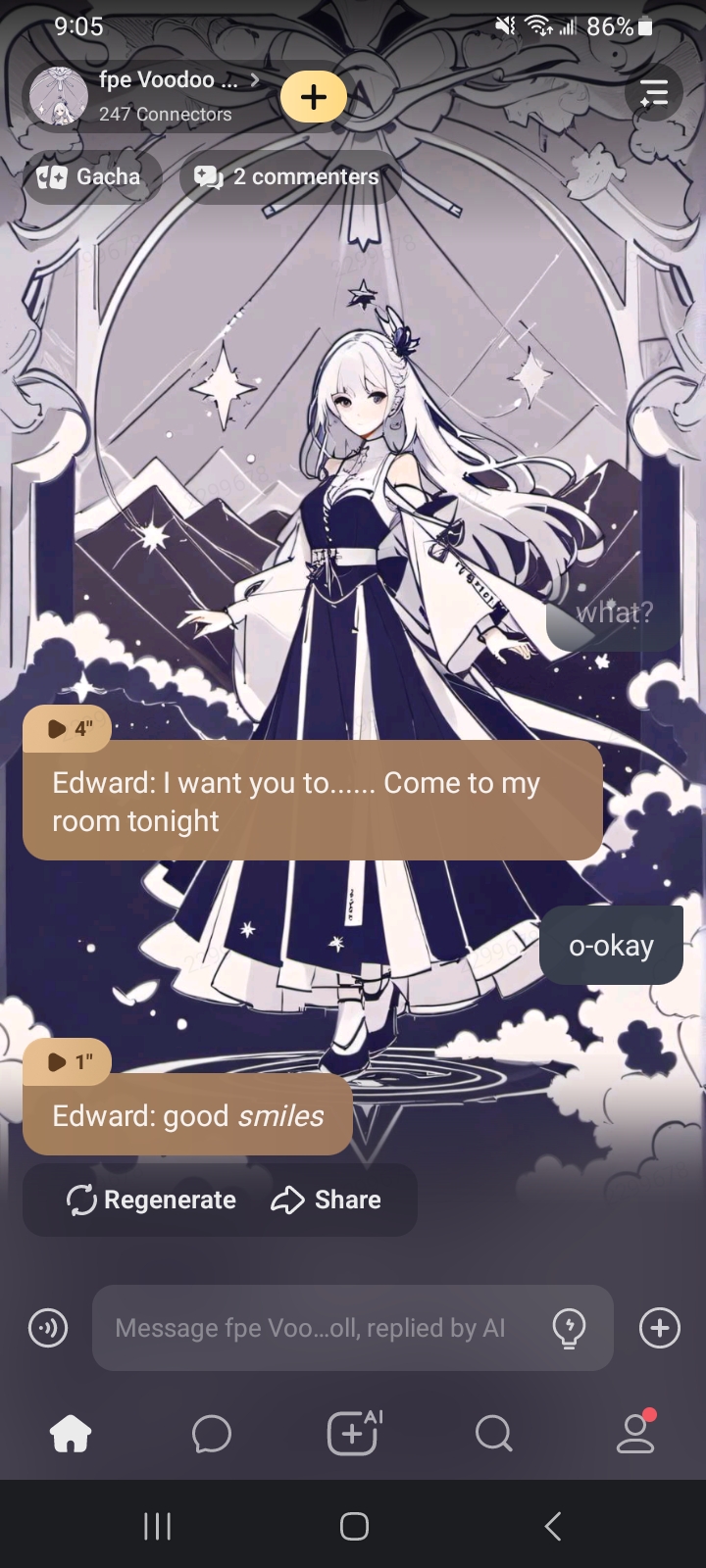706x1568 pixels.
Task: Open the profile tab
Action: pyautogui.click(x=635, y=1435)
